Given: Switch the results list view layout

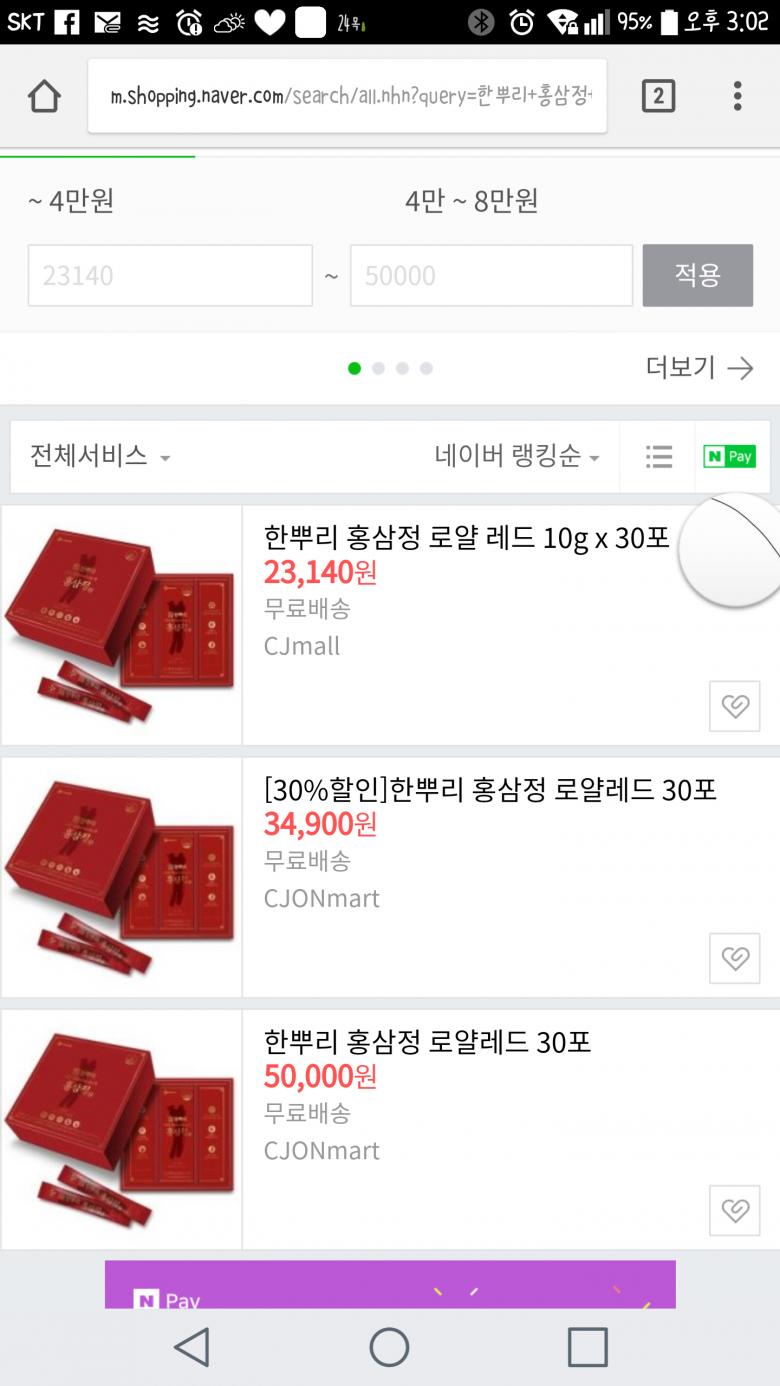Looking at the screenshot, I should tap(658, 457).
